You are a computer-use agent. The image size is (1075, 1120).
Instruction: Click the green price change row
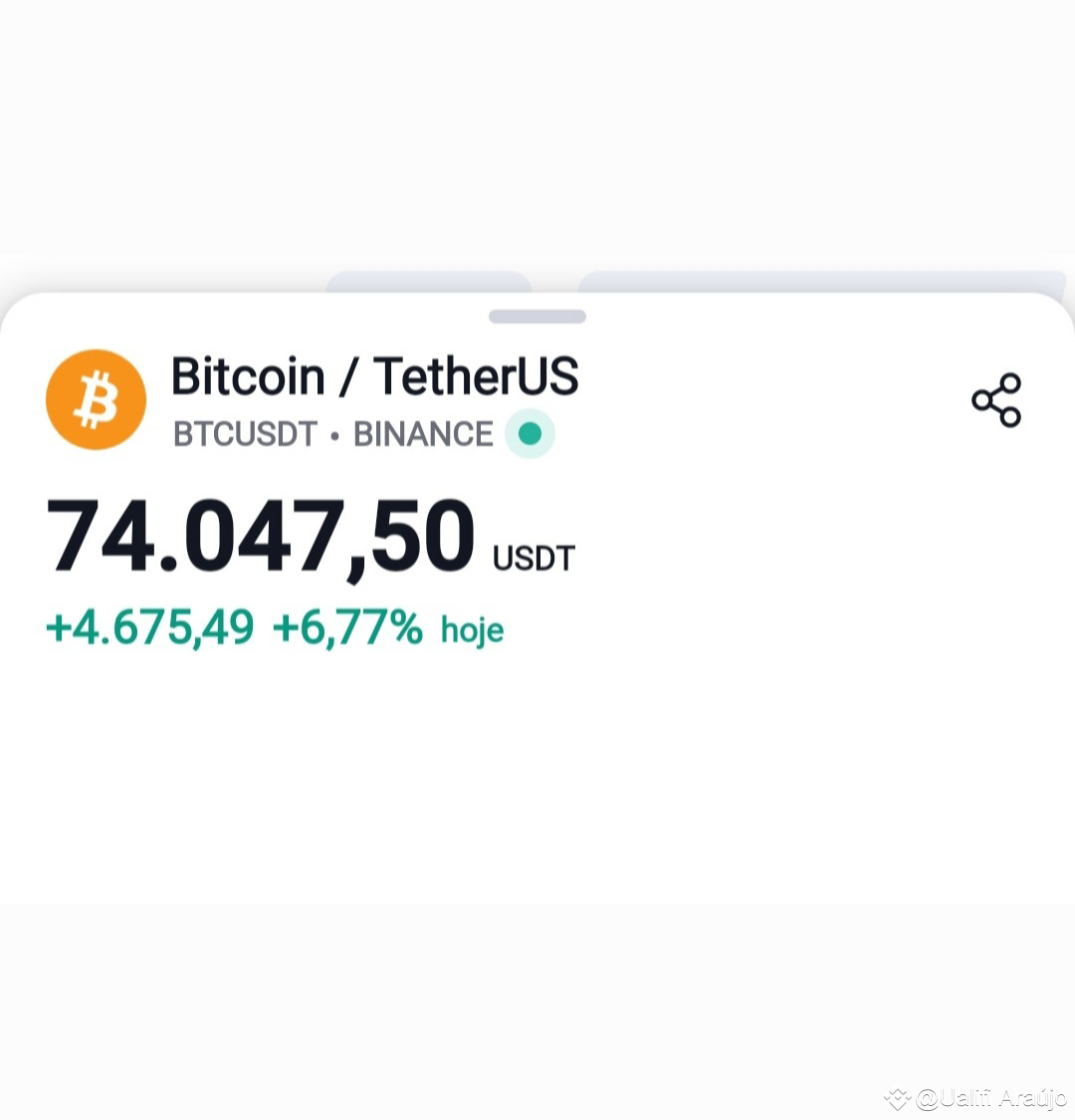click(274, 627)
